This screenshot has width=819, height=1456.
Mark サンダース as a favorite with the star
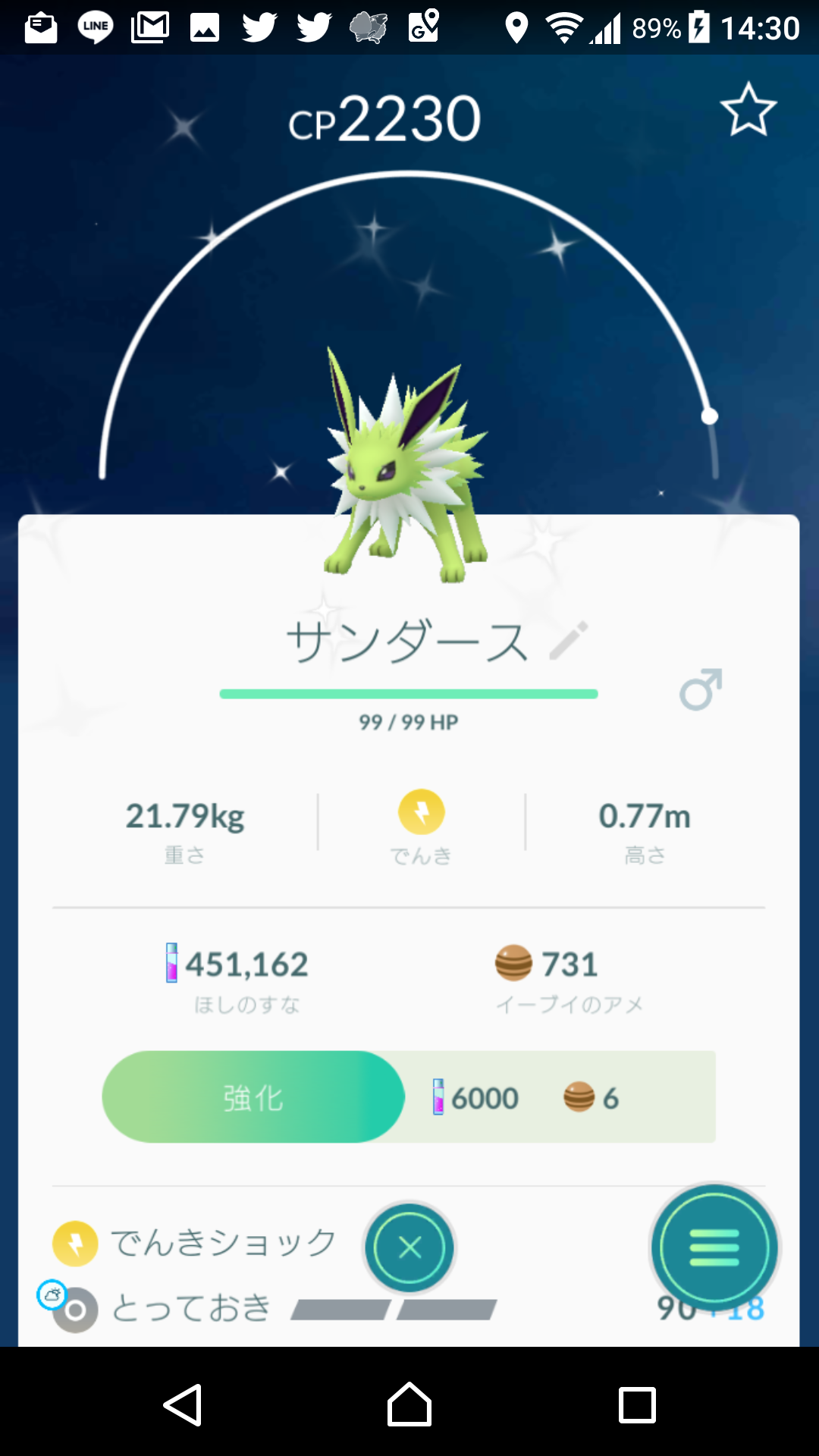tap(748, 111)
